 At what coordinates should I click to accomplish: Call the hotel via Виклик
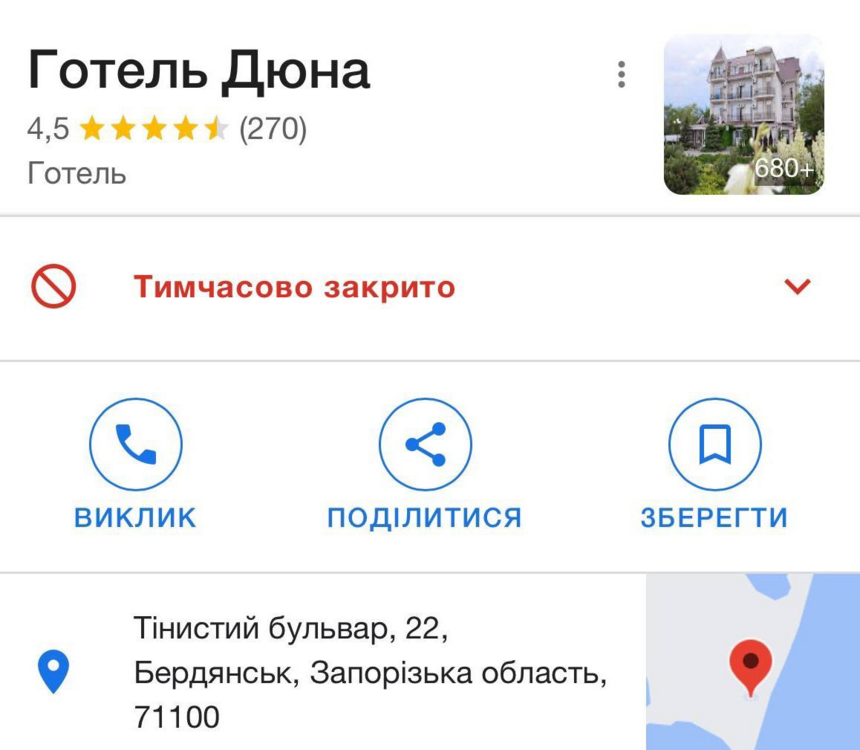136,445
